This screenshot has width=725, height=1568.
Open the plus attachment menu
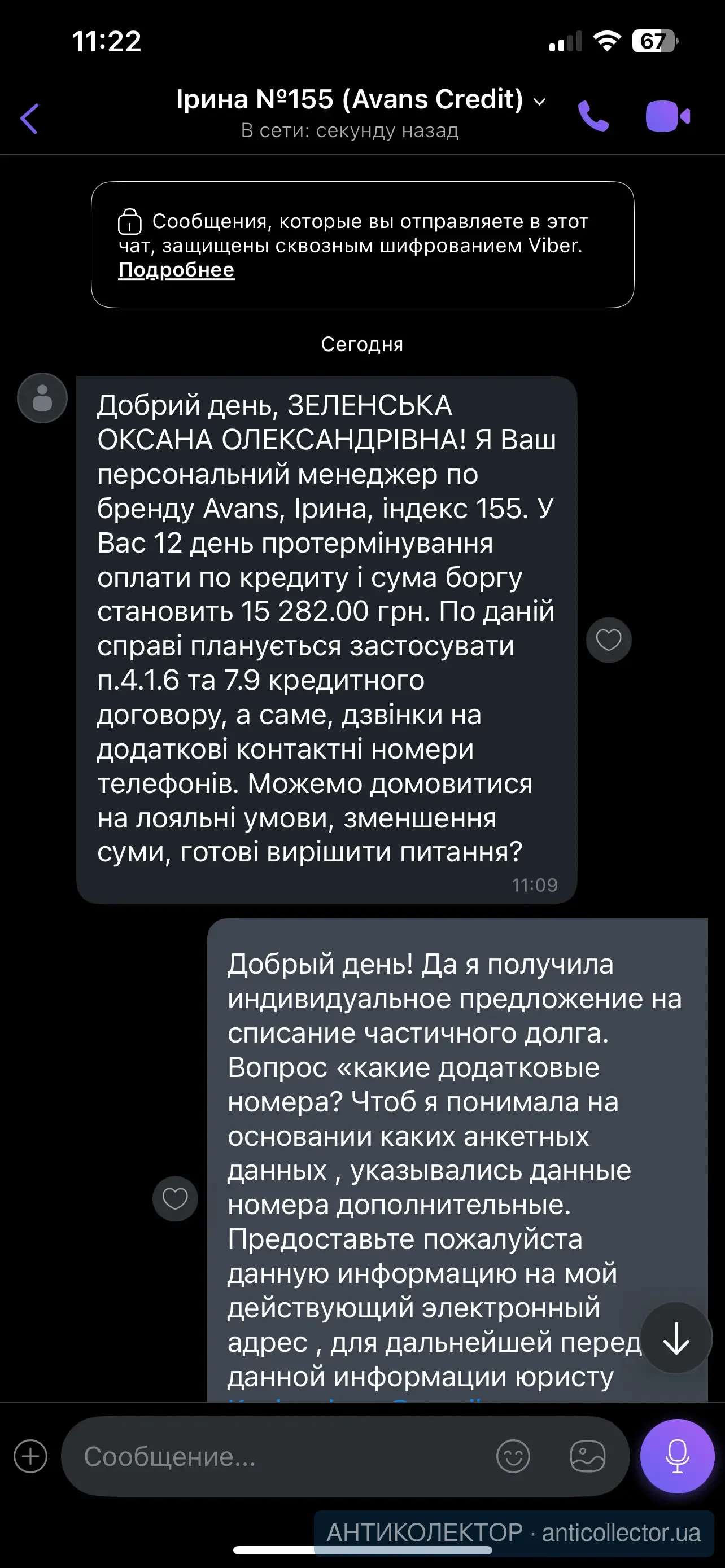coord(30,1457)
